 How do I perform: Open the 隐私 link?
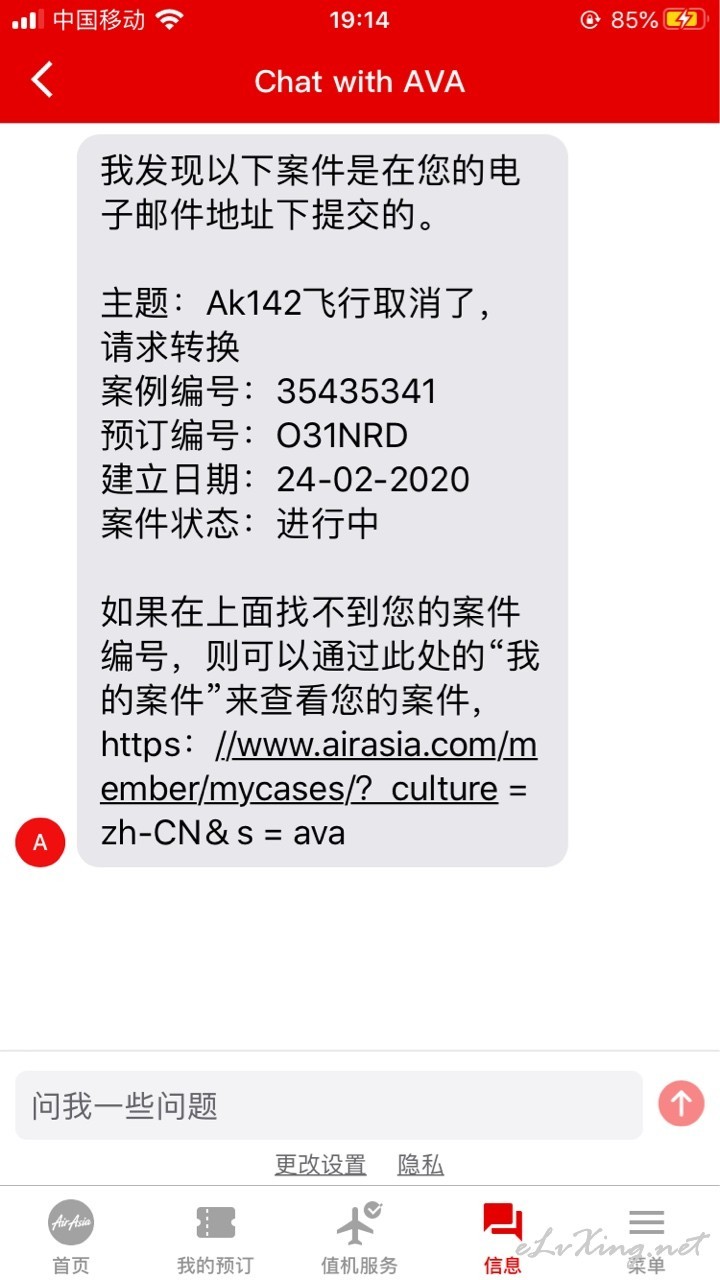click(x=420, y=1165)
